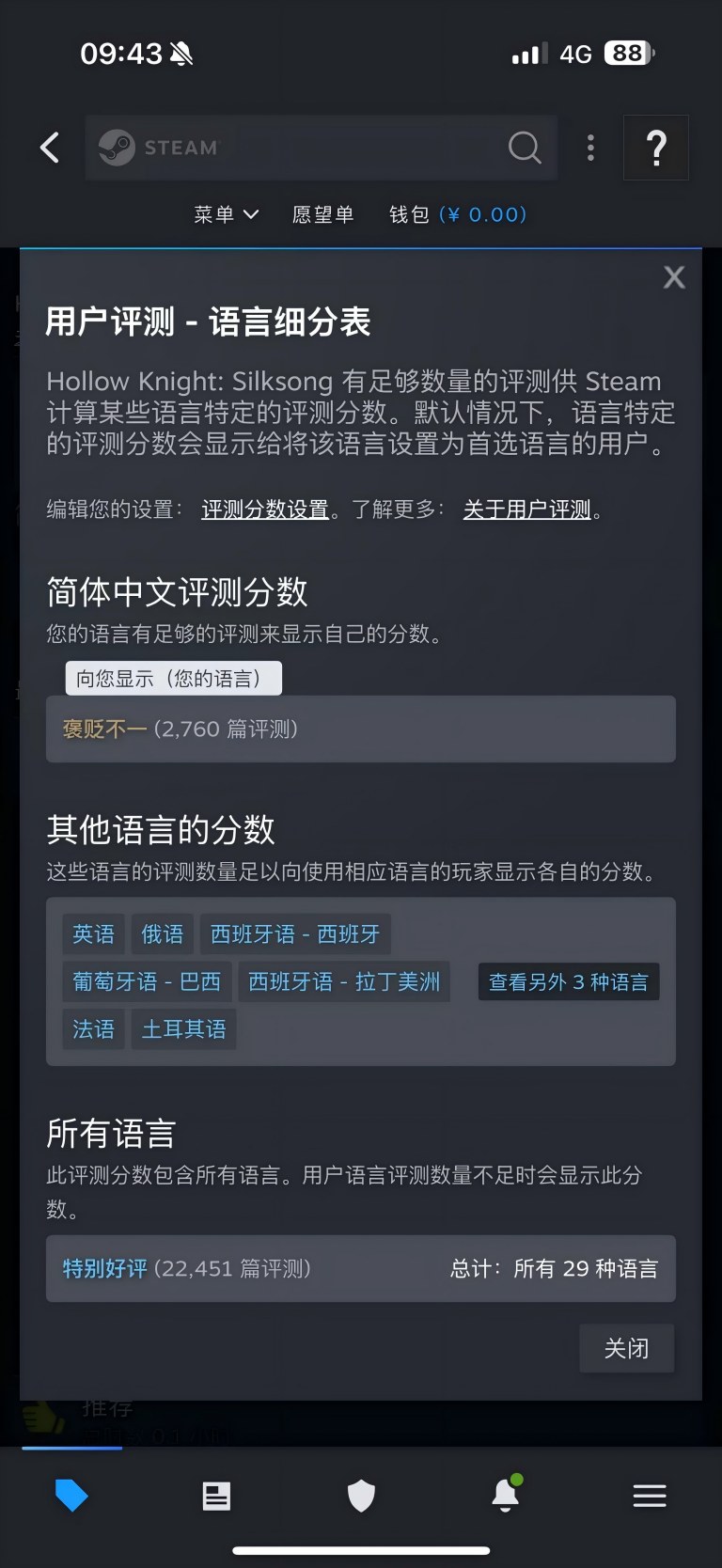Viewport: 722px width, 1568px height.
Task: Go back with the top-left arrow
Action: point(50,148)
